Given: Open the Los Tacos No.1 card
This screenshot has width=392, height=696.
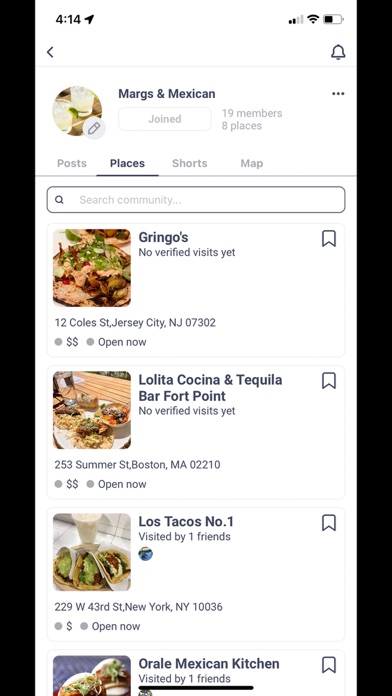Looking at the screenshot, I should pyautogui.click(x=196, y=574).
